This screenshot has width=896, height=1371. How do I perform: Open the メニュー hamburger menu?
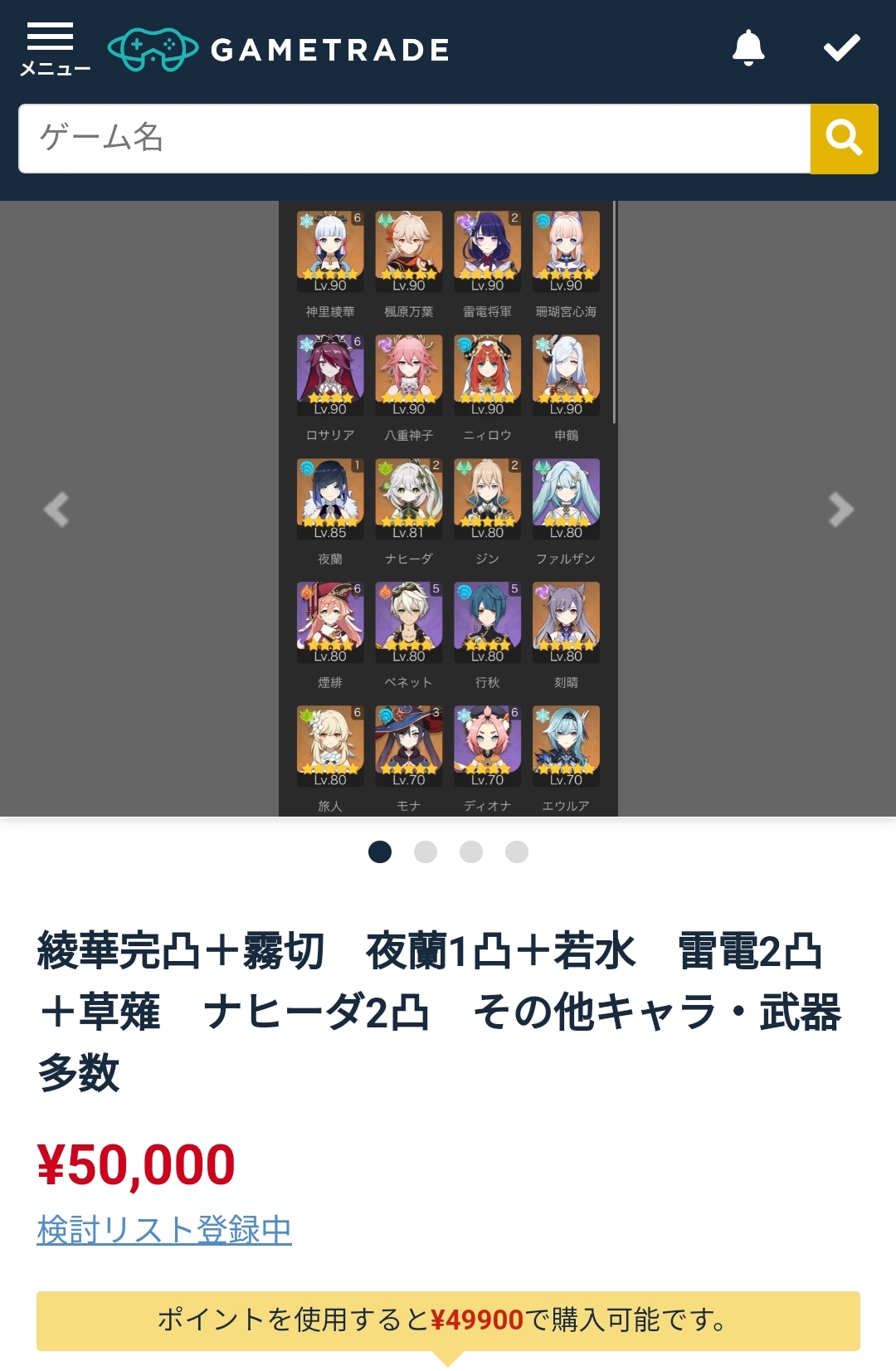[x=51, y=49]
